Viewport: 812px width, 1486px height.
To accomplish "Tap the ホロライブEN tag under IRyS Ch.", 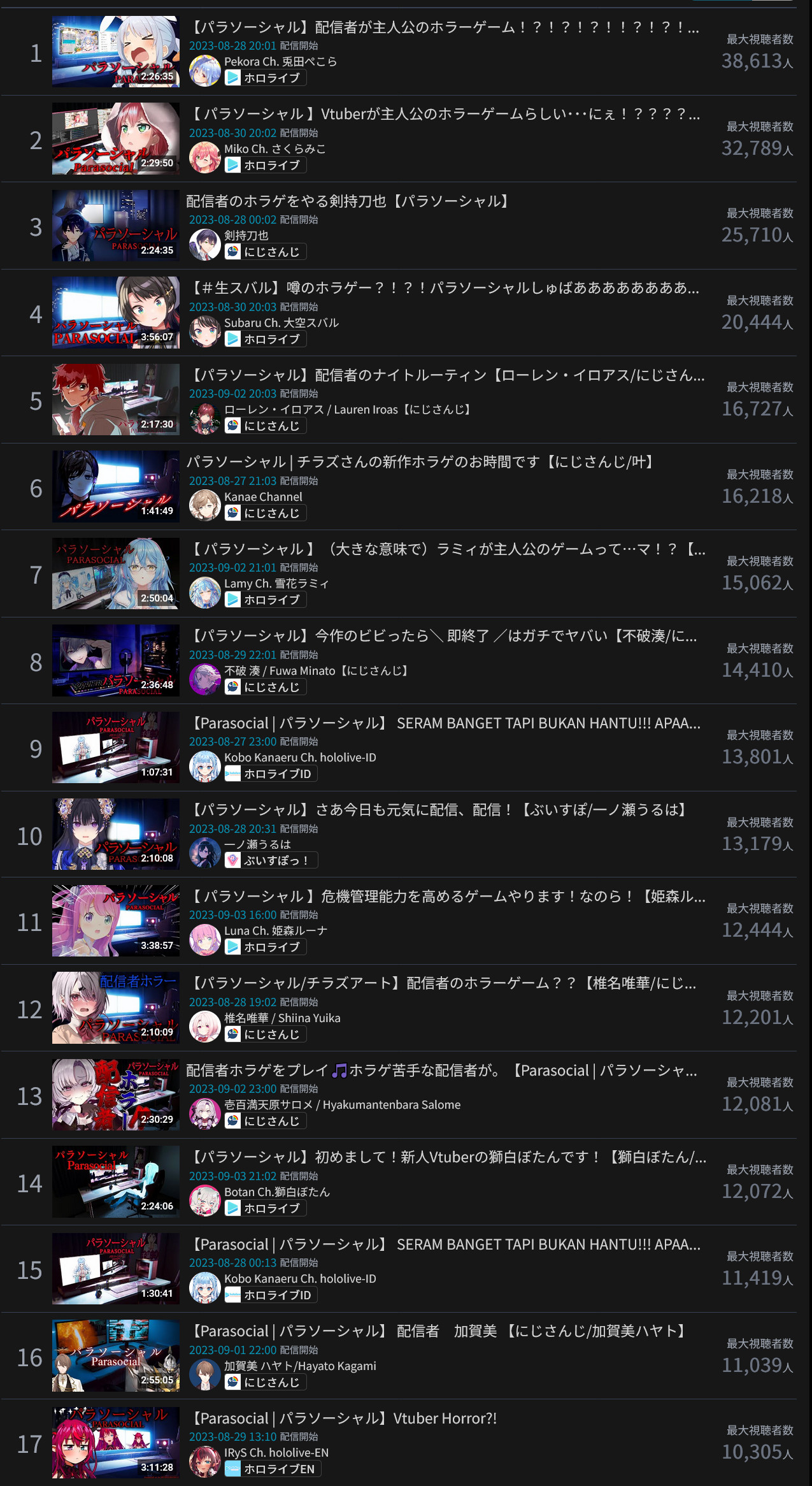I will click(273, 1469).
